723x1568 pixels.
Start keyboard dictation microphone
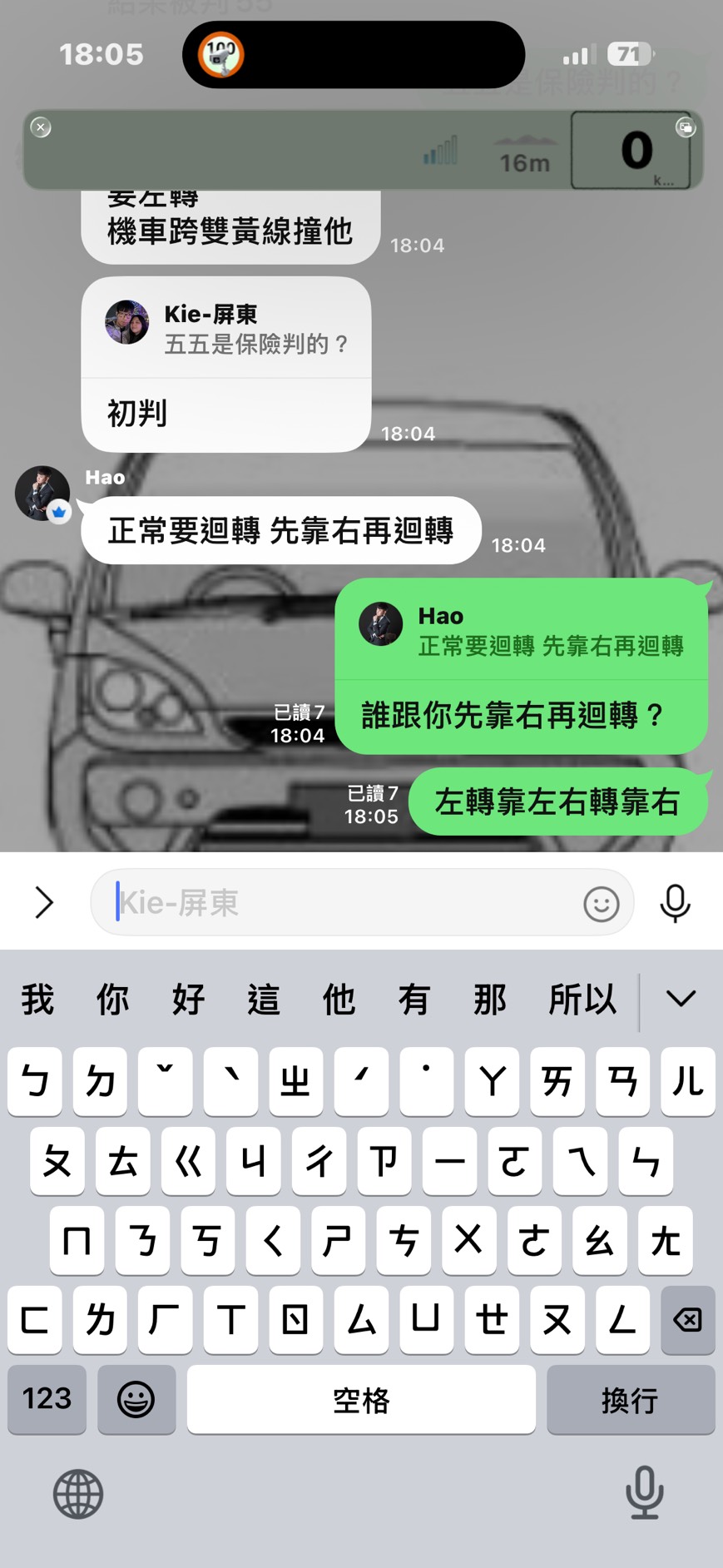(x=644, y=1494)
